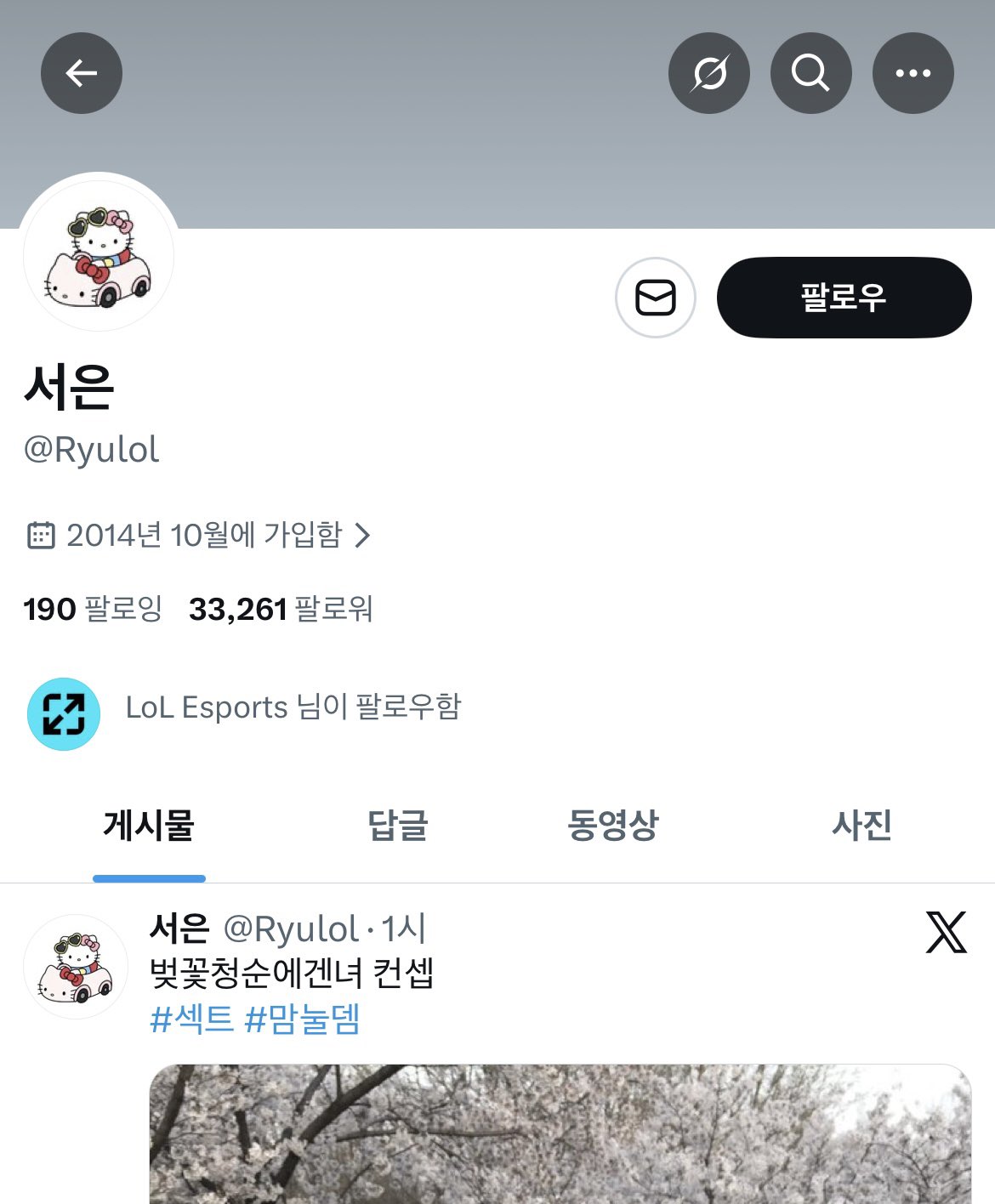Image resolution: width=995 pixels, height=1204 pixels.
Task: Switch to the 답글 tab
Action: coord(397,825)
